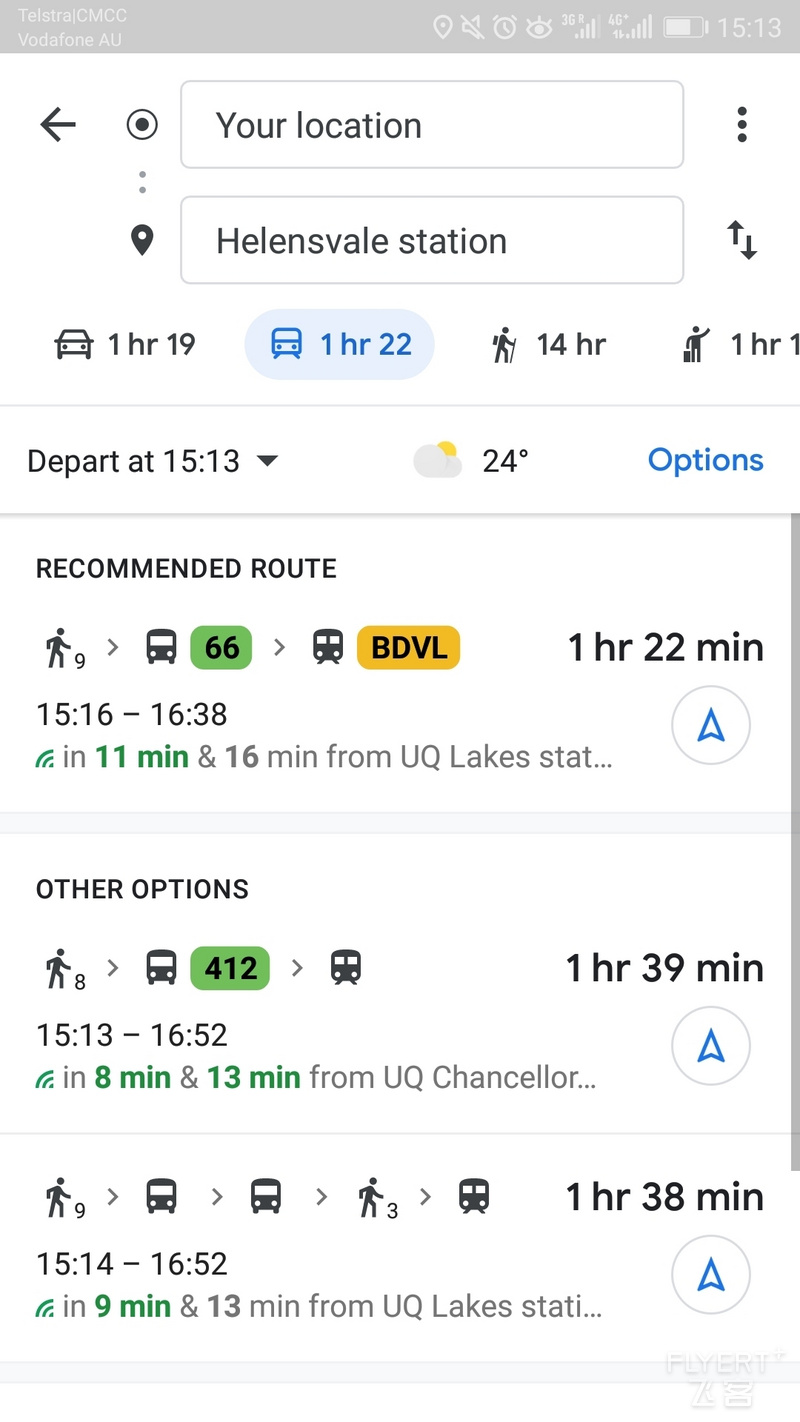The width and height of the screenshot is (800, 1422).
Task: Open the three-dot overflow menu
Action: (741, 125)
